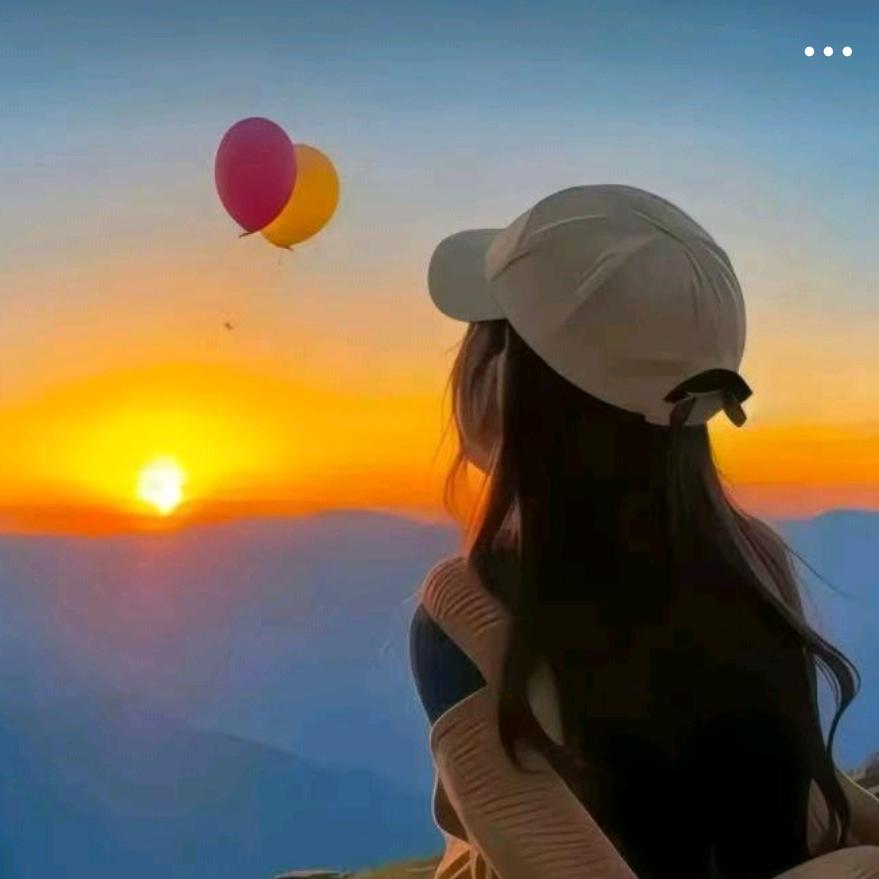
Task: Open the three-dot overflow menu
Action: (x=828, y=51)
